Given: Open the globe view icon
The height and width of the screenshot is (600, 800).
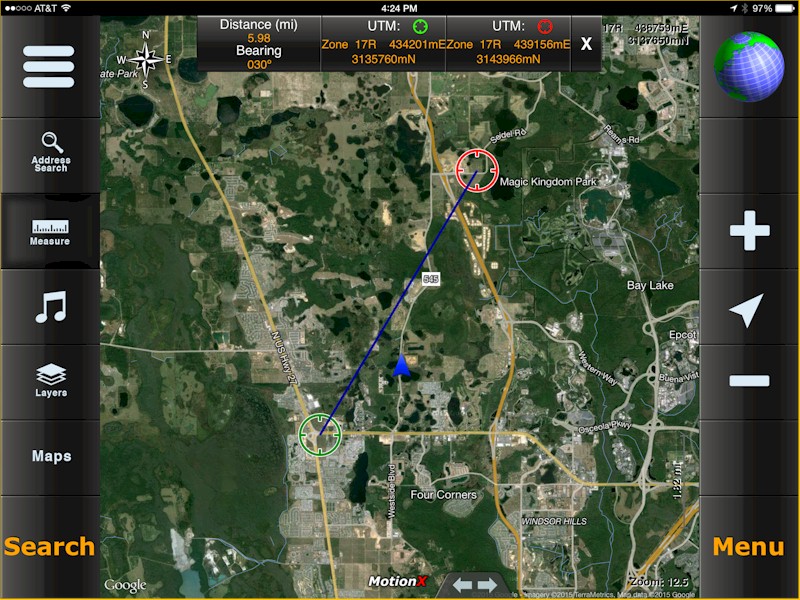Looking at the screenshot, I should [749, 67].
